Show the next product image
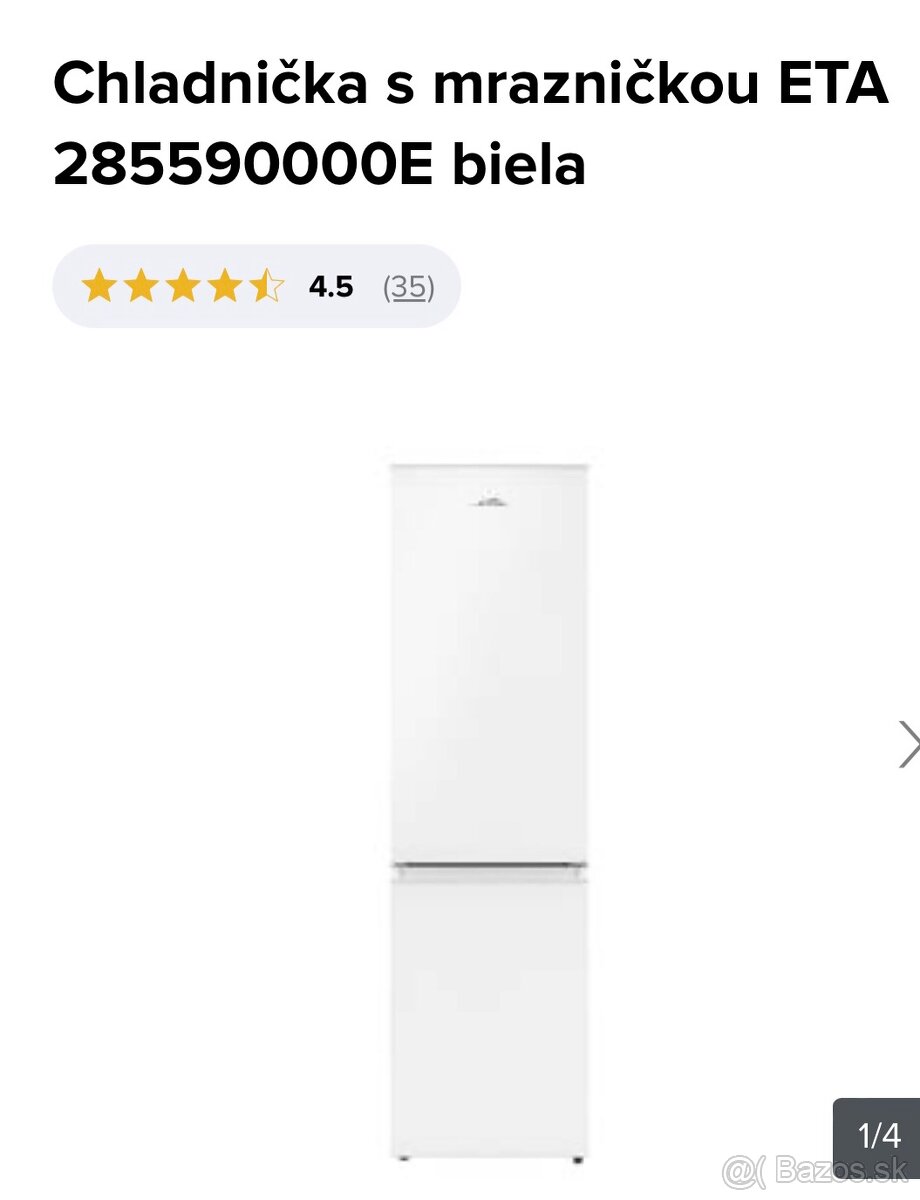Viewport: 920px width, 1200px height. point(906,744)
